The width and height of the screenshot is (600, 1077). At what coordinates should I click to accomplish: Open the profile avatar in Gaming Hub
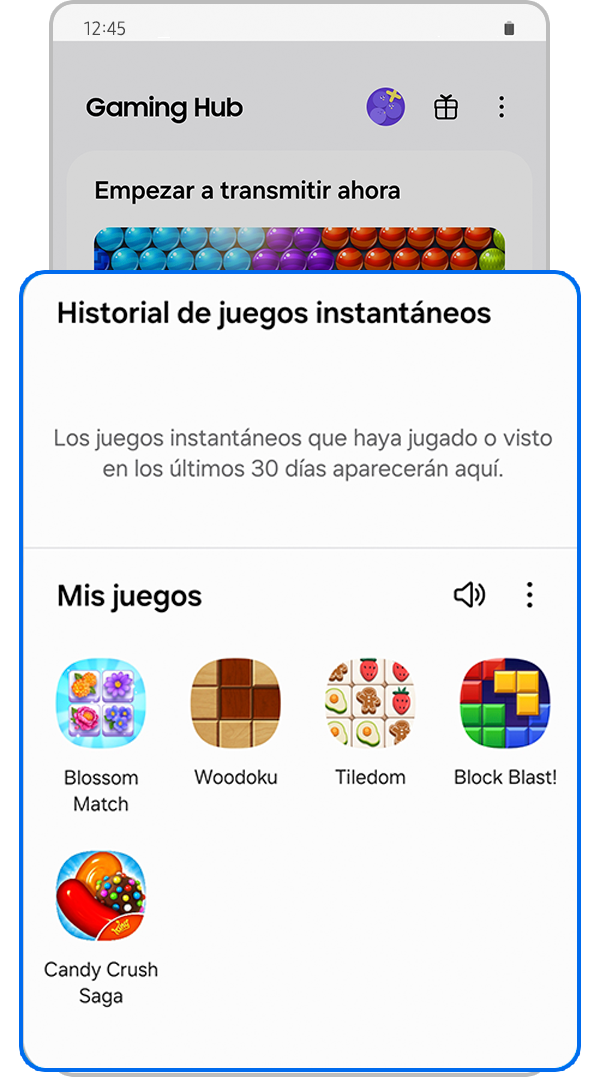click(385, 107)
